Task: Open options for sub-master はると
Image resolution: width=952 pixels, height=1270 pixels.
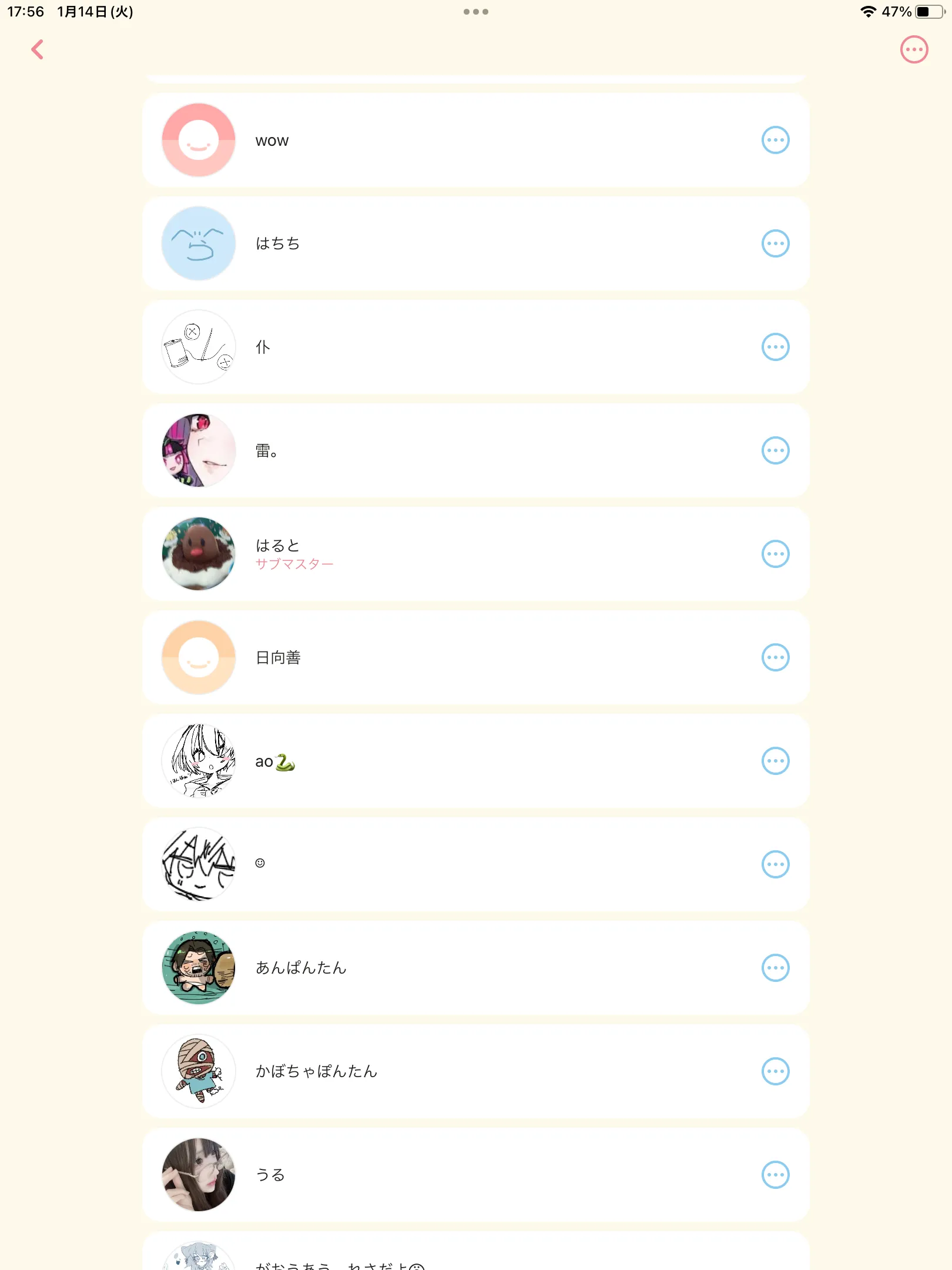Action: pyautogui.click(x=775, y=554)
